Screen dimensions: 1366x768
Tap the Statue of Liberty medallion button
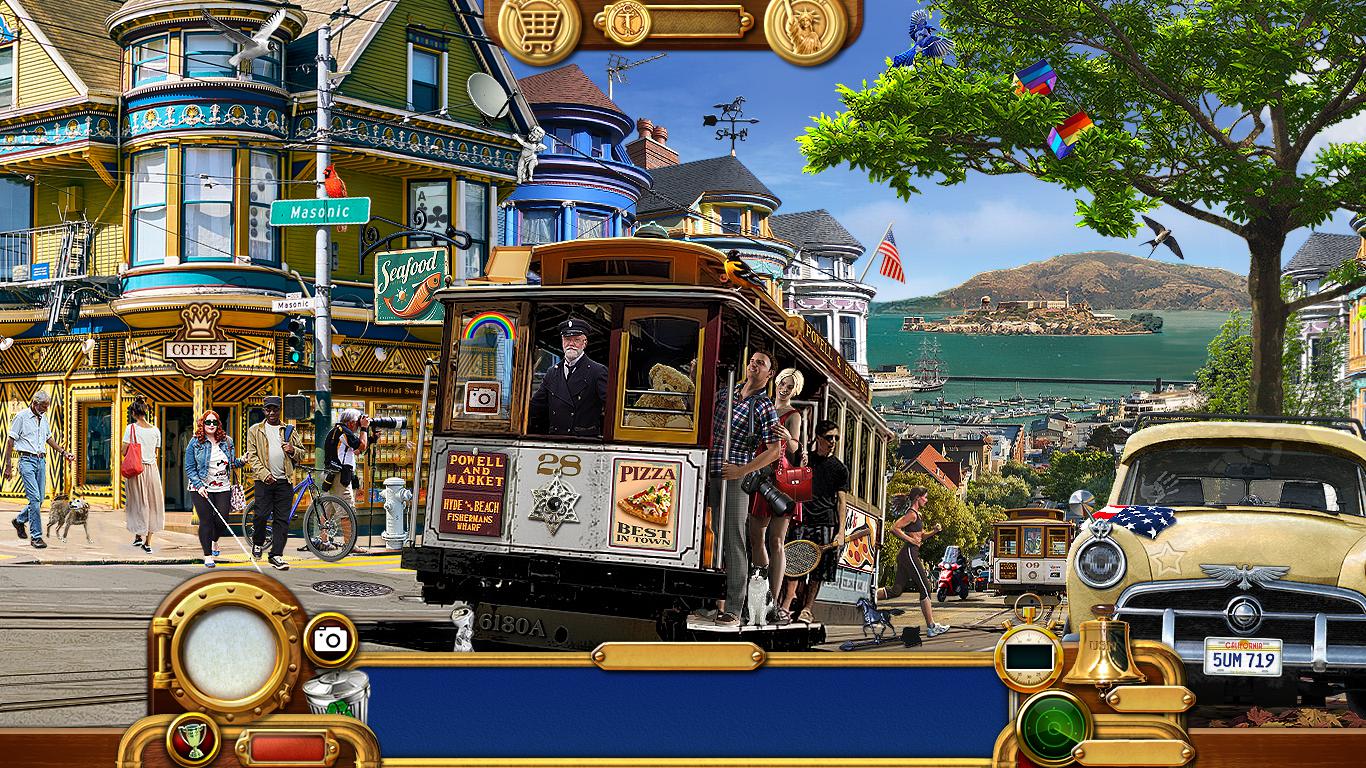pos(805,27)
